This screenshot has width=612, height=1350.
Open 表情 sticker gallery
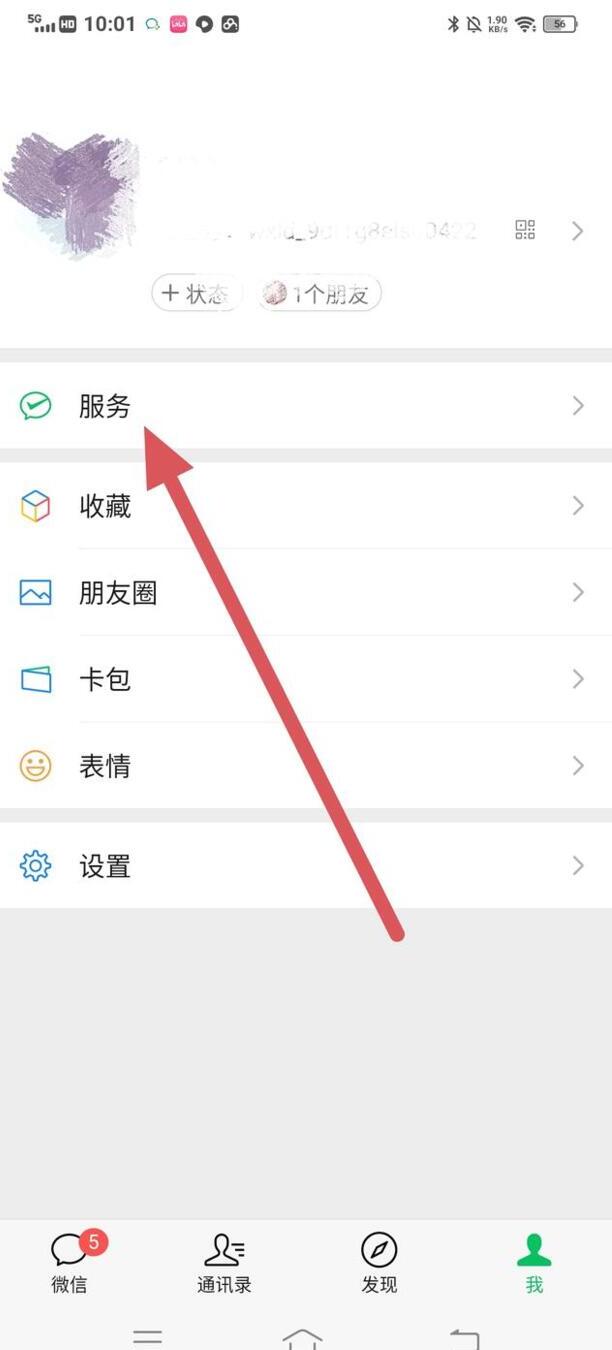tap(306, 766)
